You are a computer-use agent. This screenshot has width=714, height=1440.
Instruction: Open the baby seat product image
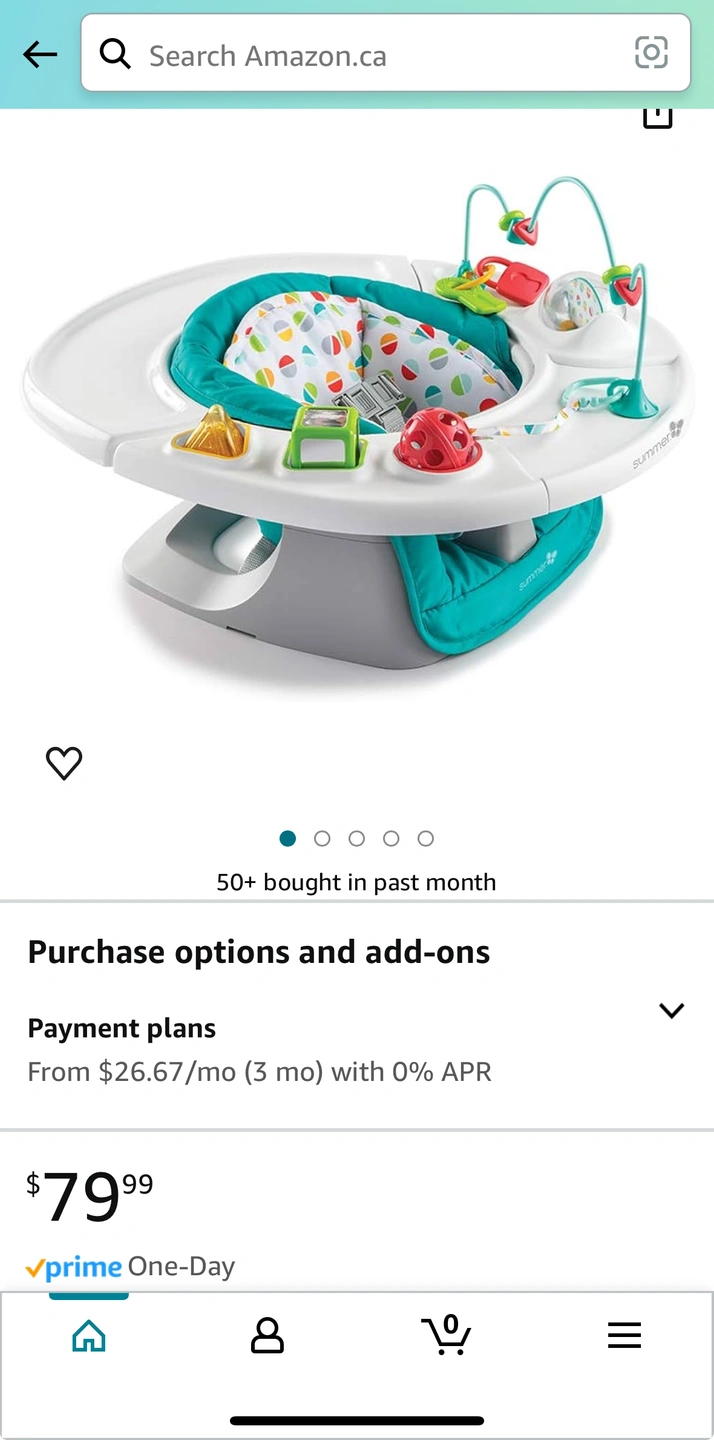[x=357, y=420]
